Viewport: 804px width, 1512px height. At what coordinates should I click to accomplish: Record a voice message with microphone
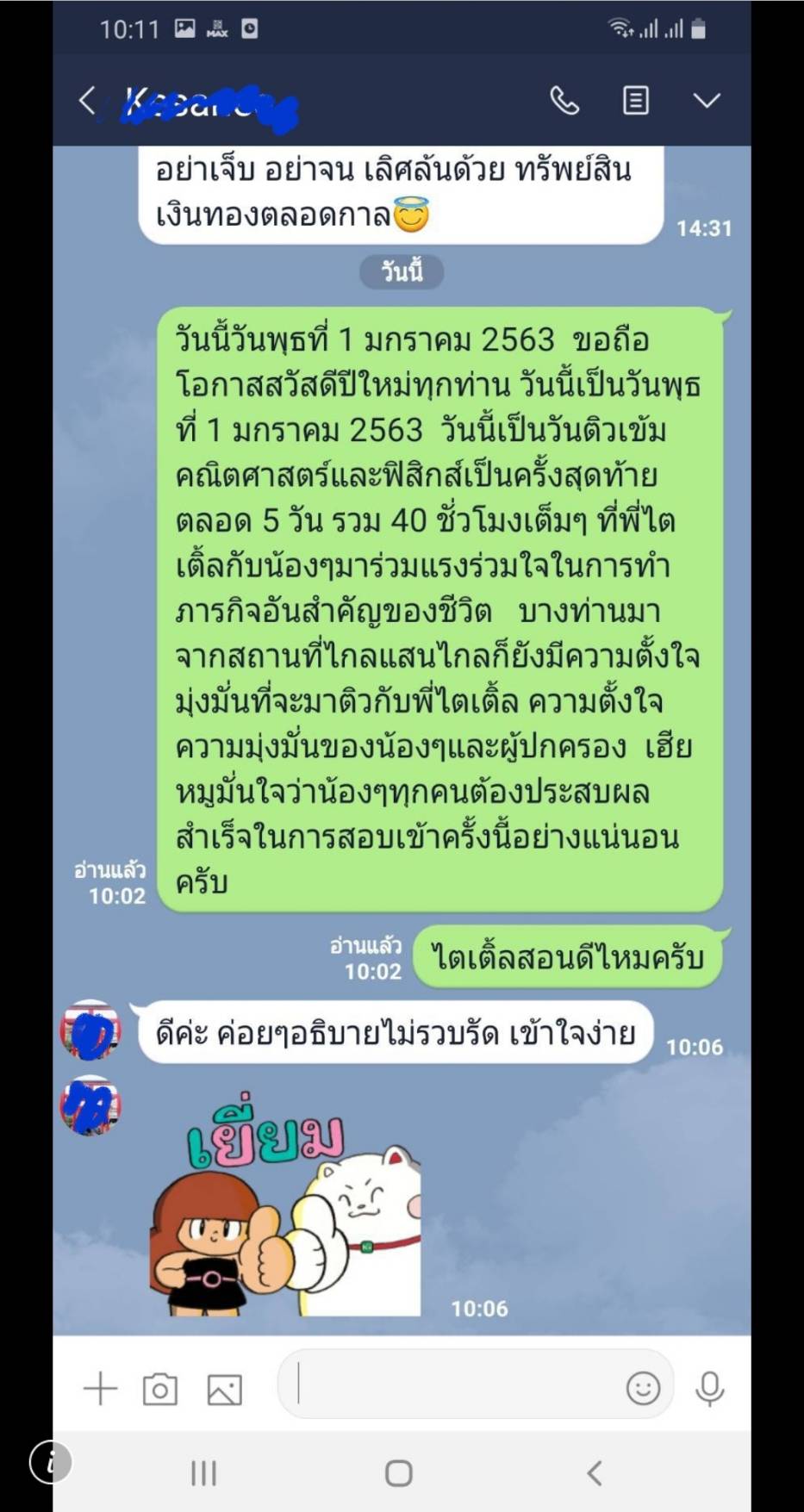click(709, 1388)
